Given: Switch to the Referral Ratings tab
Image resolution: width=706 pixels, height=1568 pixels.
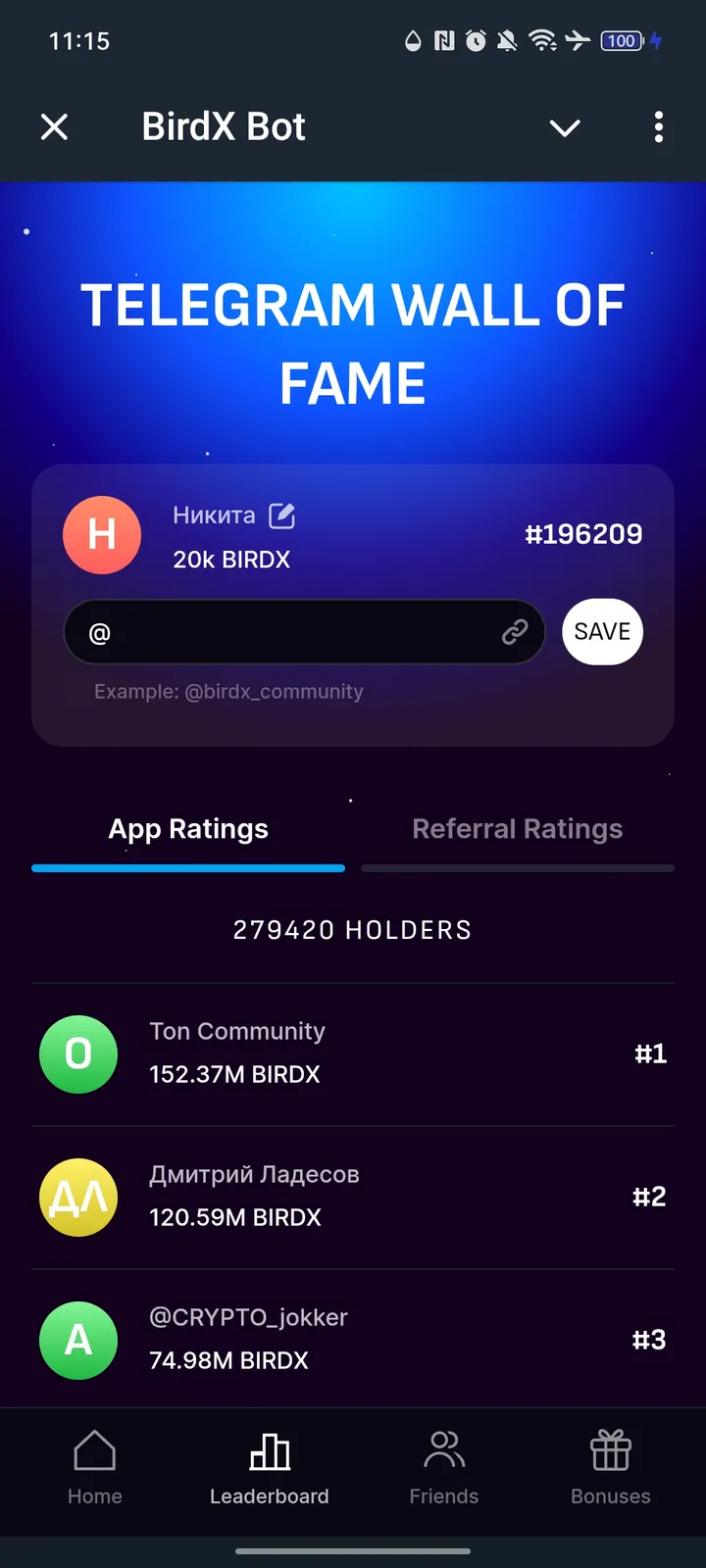Looking at the screenshot, I should pos(518,828).
